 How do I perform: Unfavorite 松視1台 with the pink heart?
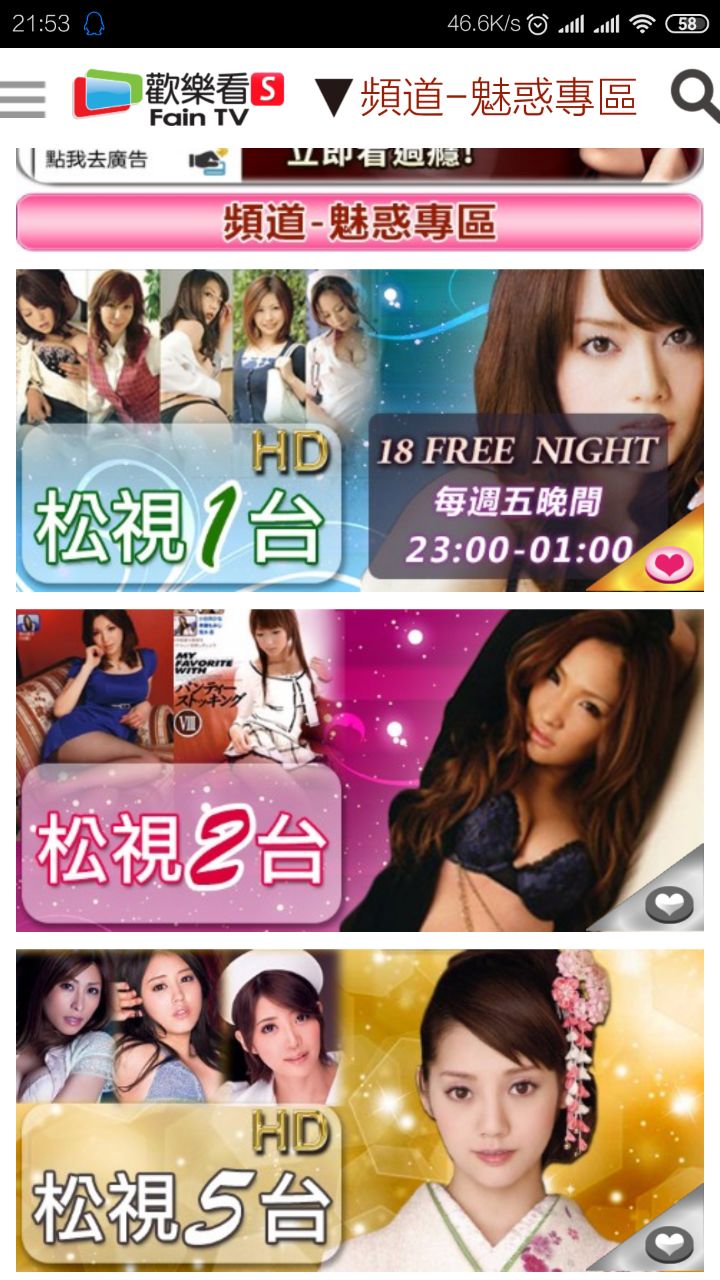pos(669,566)
